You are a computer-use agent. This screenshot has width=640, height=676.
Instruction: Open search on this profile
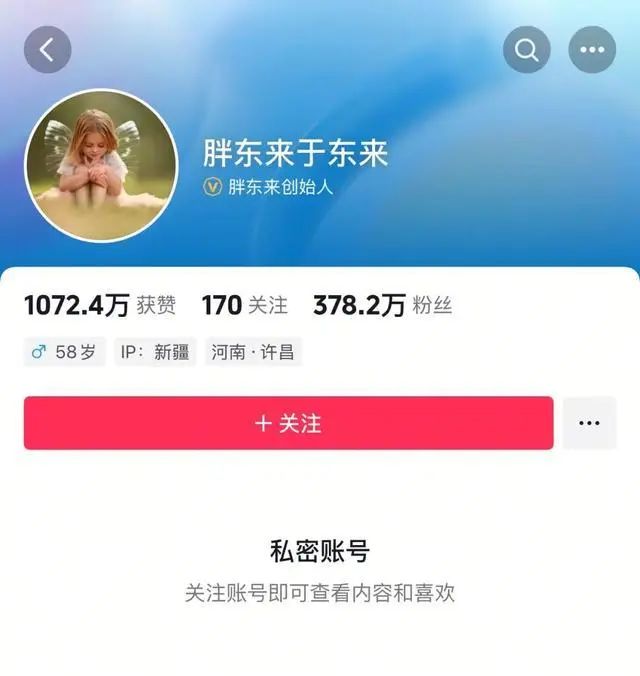[x=526, y=48]
